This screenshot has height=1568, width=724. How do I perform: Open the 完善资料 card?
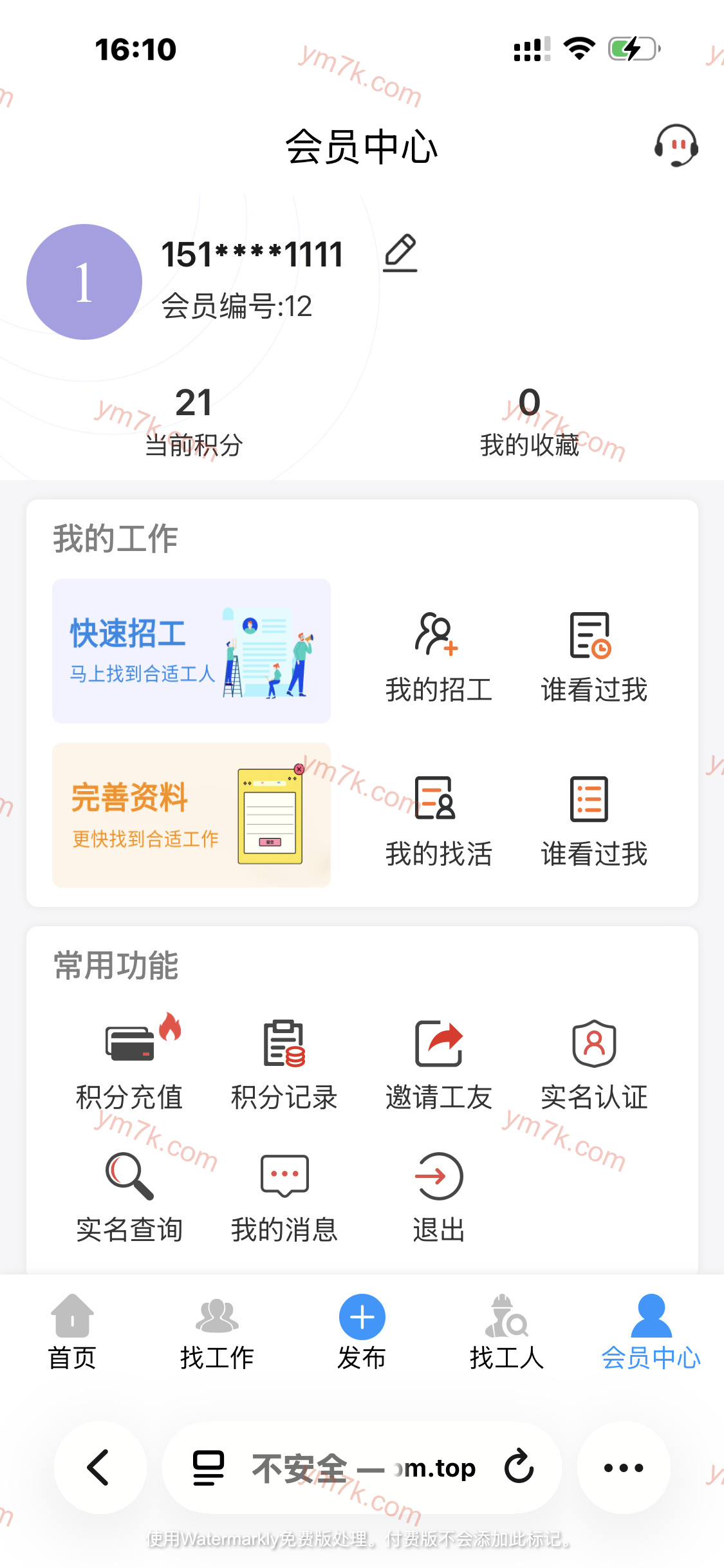point(191,815)
